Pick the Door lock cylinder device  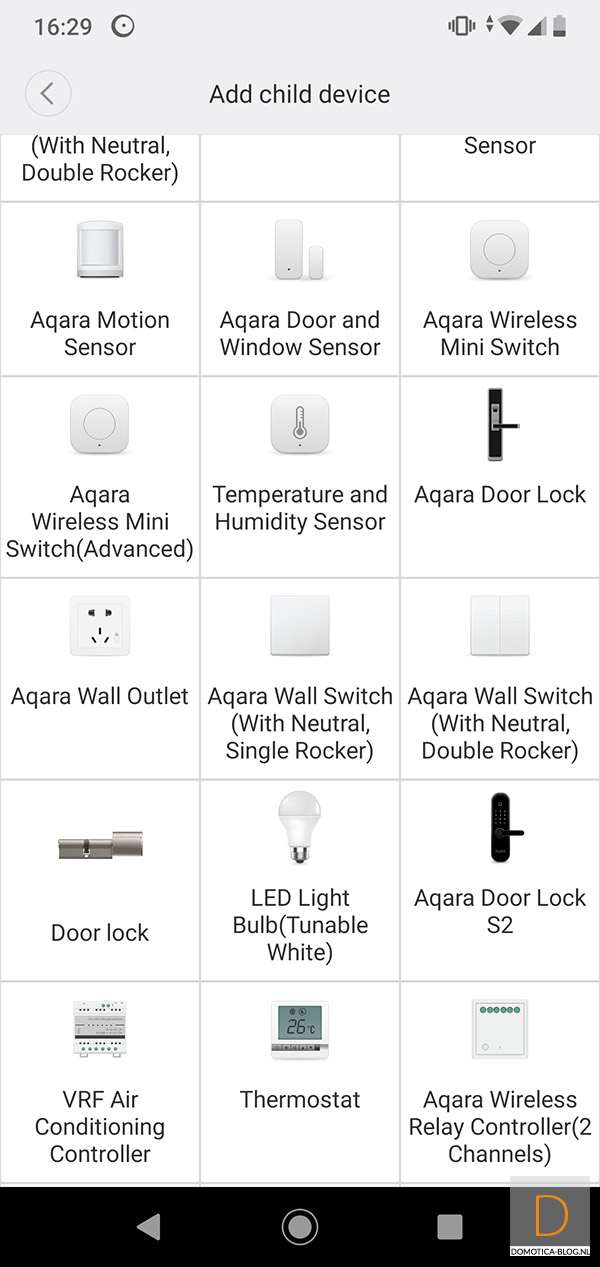[100, 880]
